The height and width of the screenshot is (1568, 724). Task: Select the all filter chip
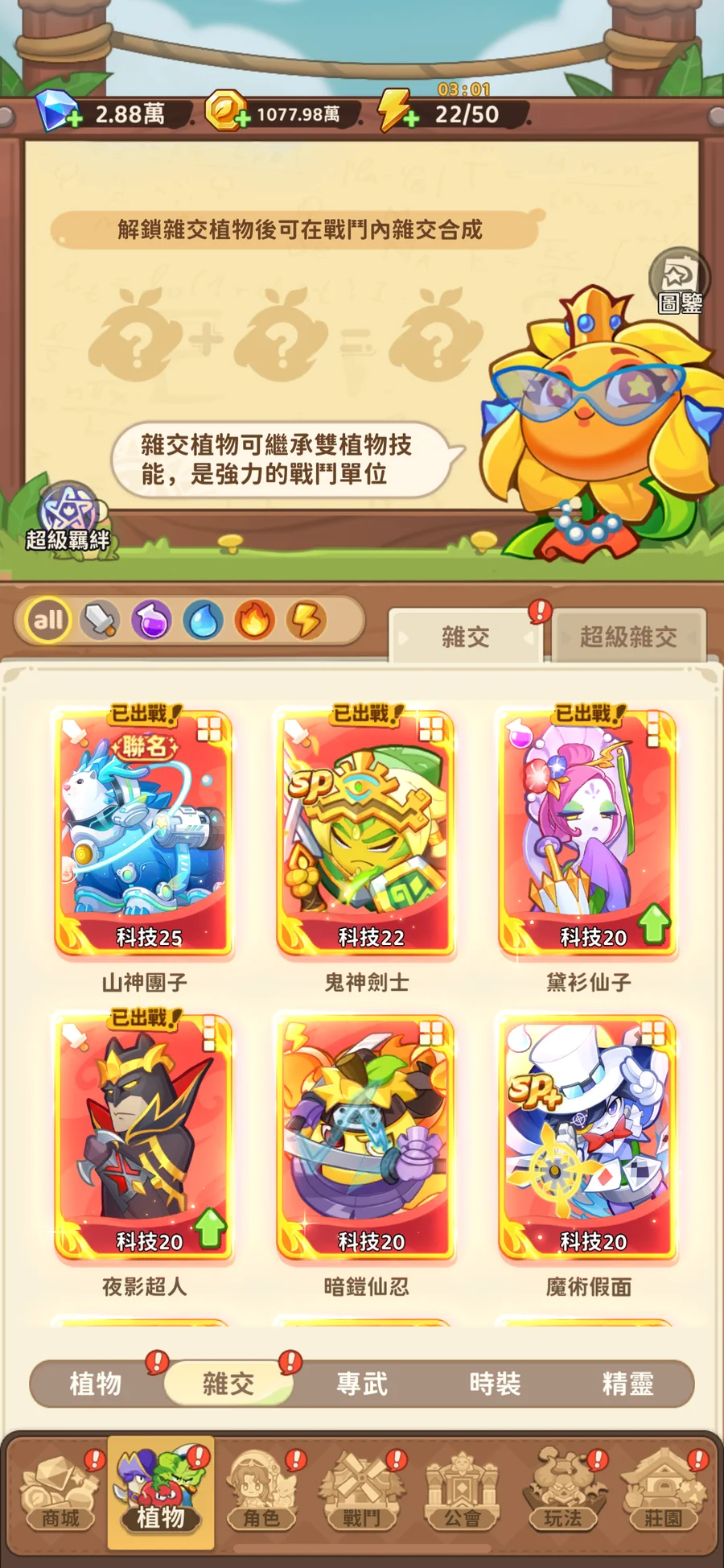pyautogui.click(x=48, y=621)
